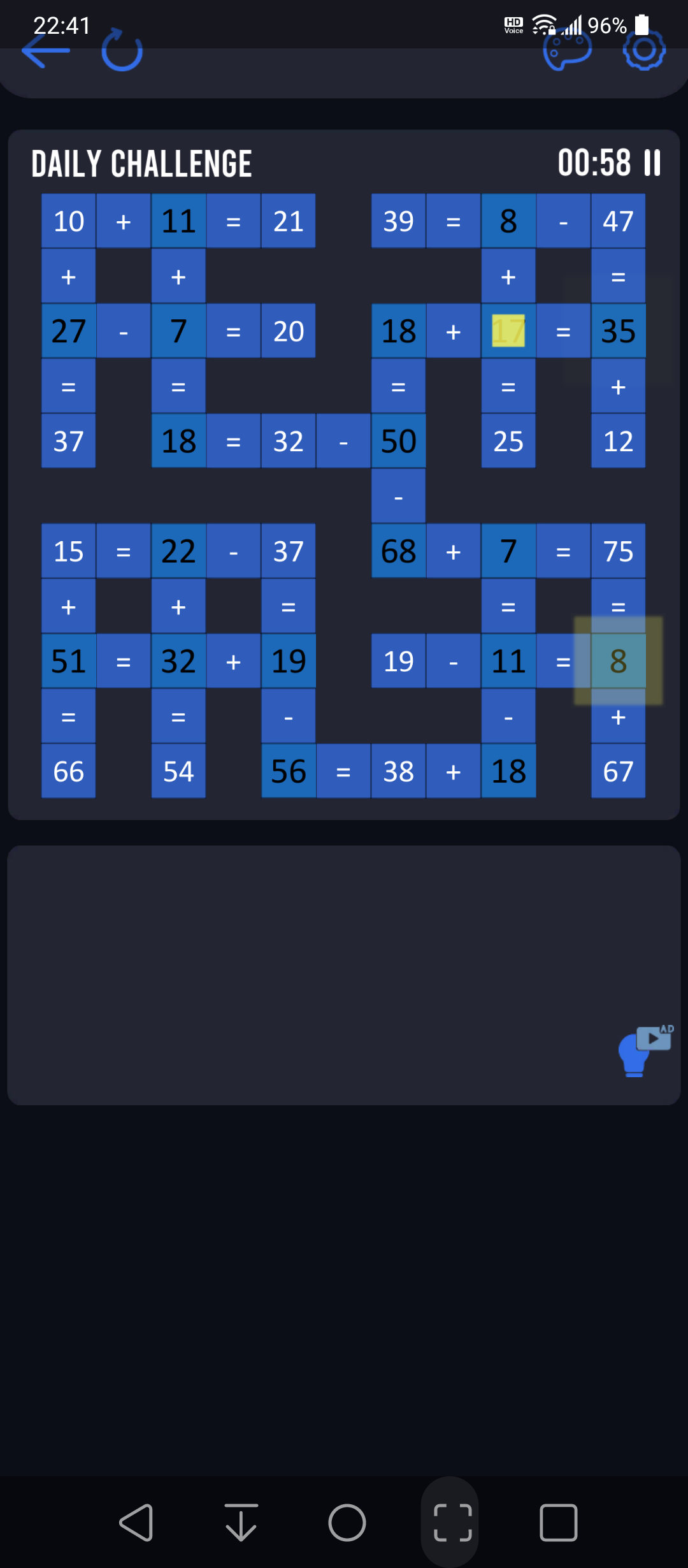Screen dimensions: 688x1568
Task: Go back using the top-left arrow
Action: 45,50
